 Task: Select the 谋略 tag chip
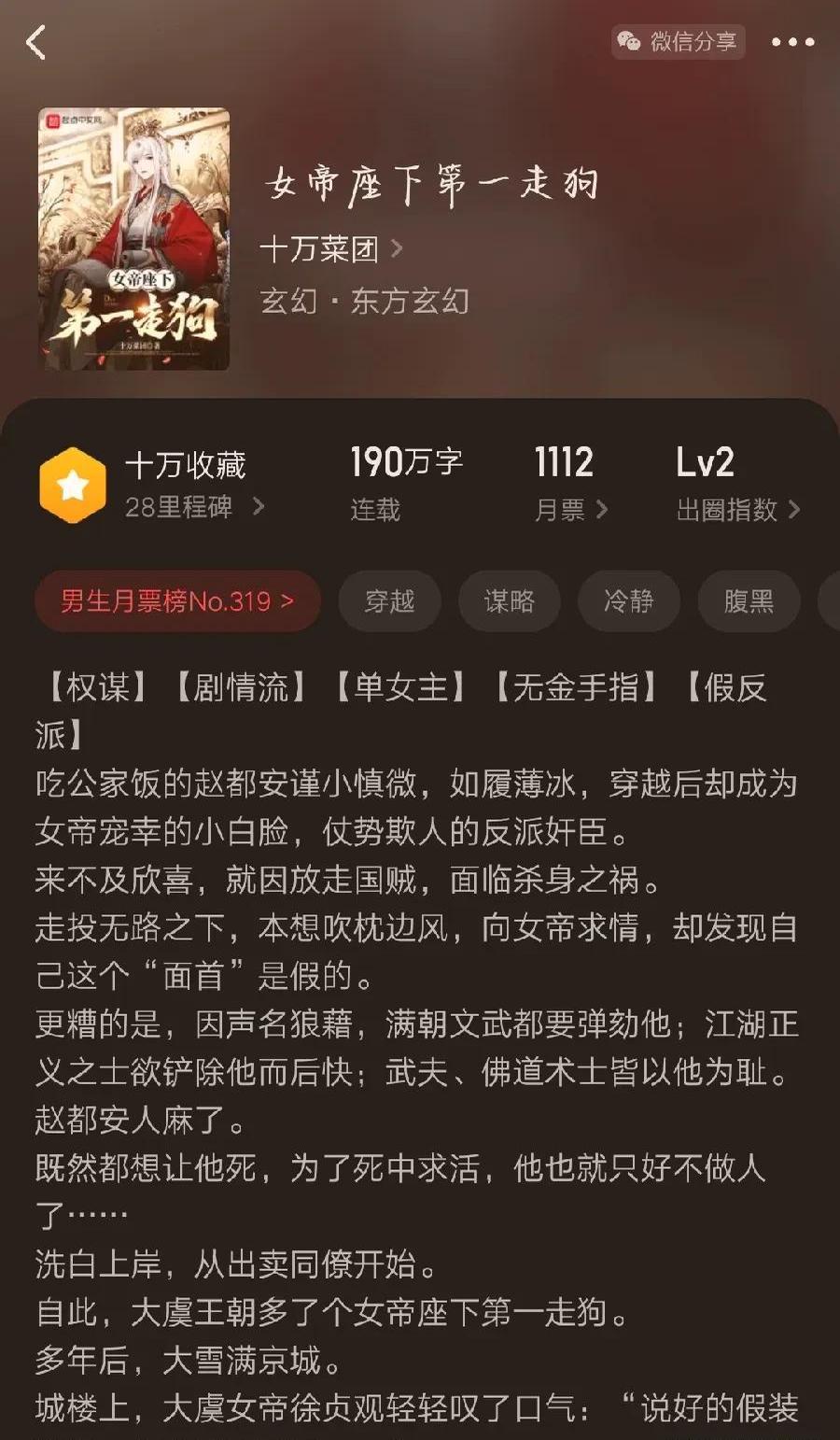pyautogui.click(x=509, y=601)
